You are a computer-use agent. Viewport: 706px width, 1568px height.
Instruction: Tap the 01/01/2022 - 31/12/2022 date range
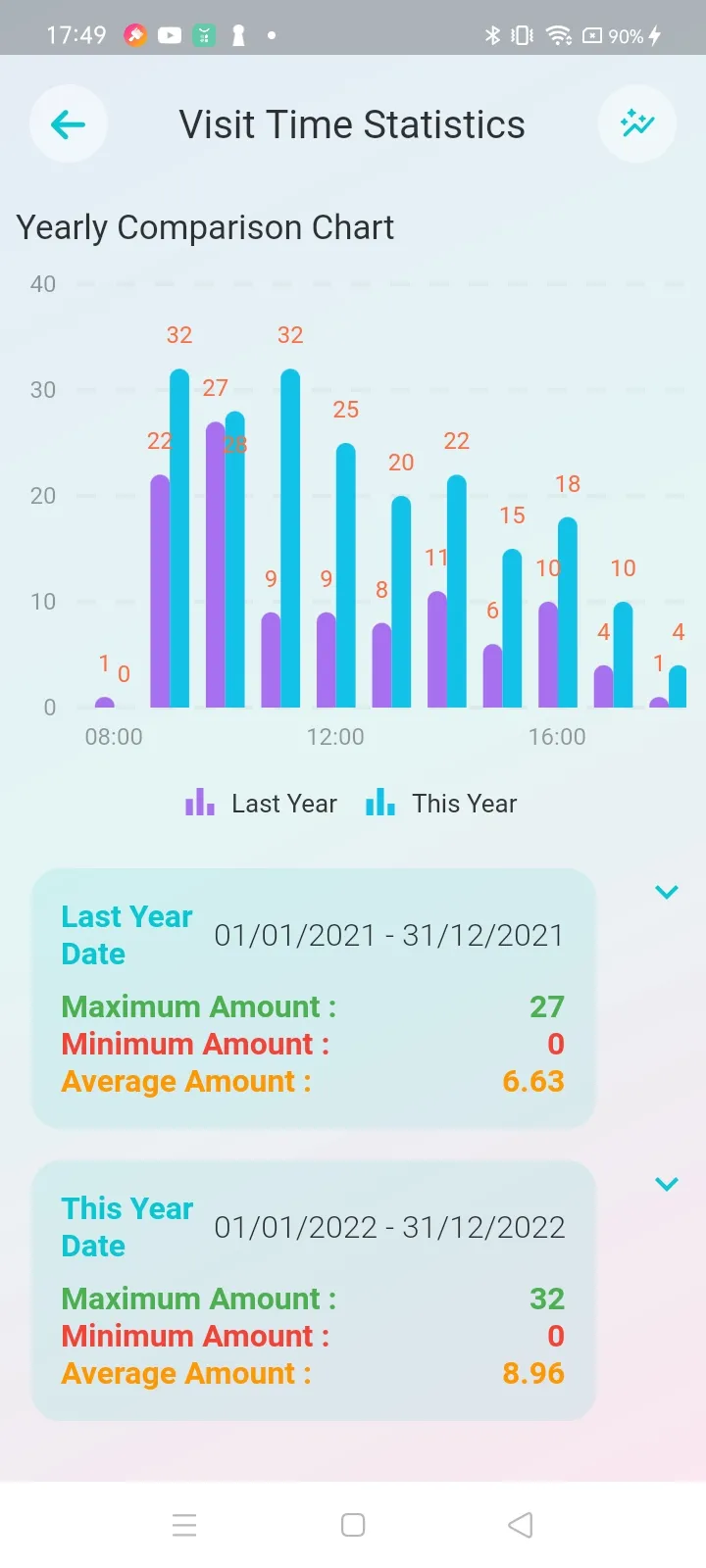pyautogui.click(x=389, y=1227)
